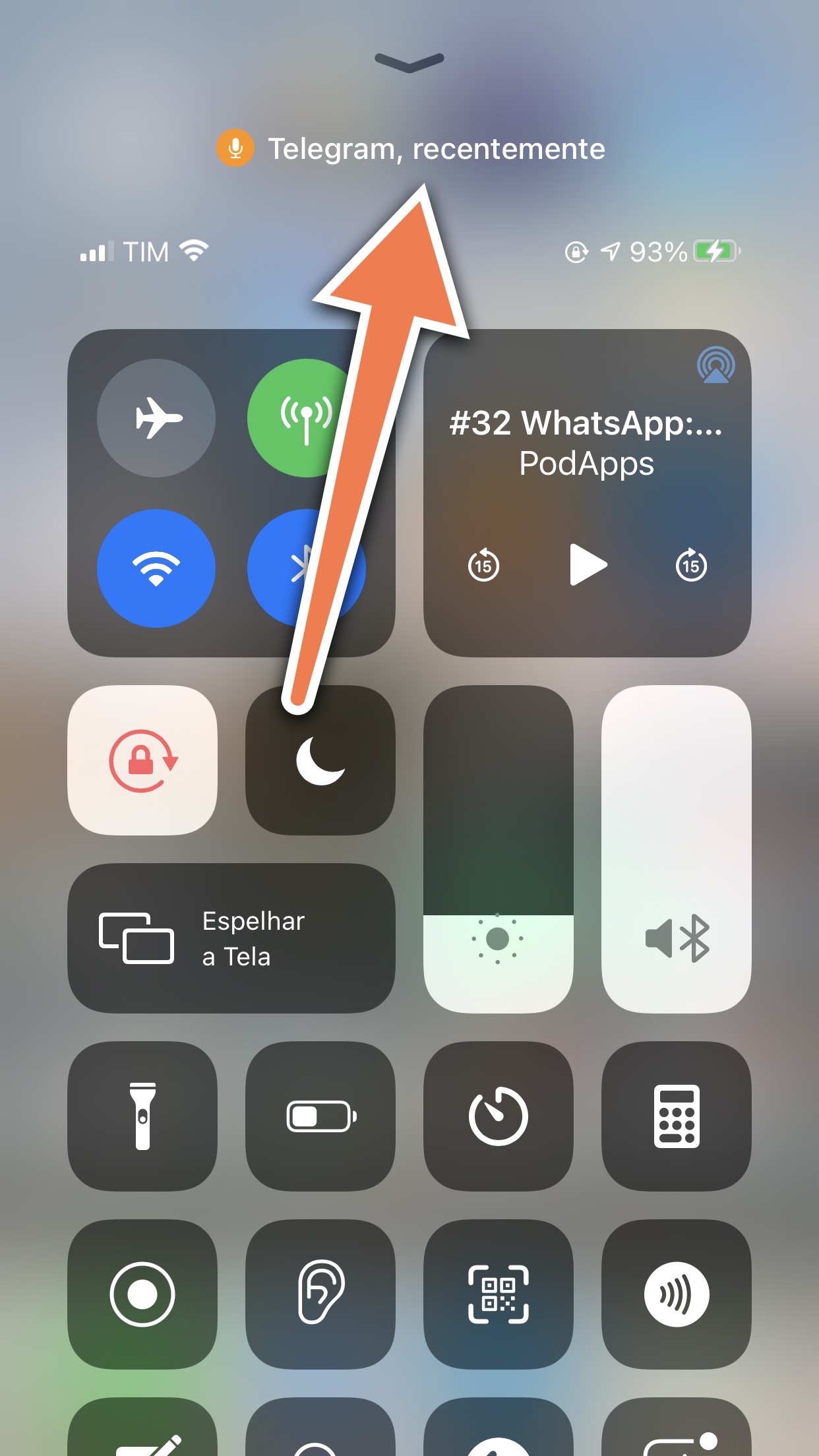Collapse Control Center with top chevron

tap(409, 62)
